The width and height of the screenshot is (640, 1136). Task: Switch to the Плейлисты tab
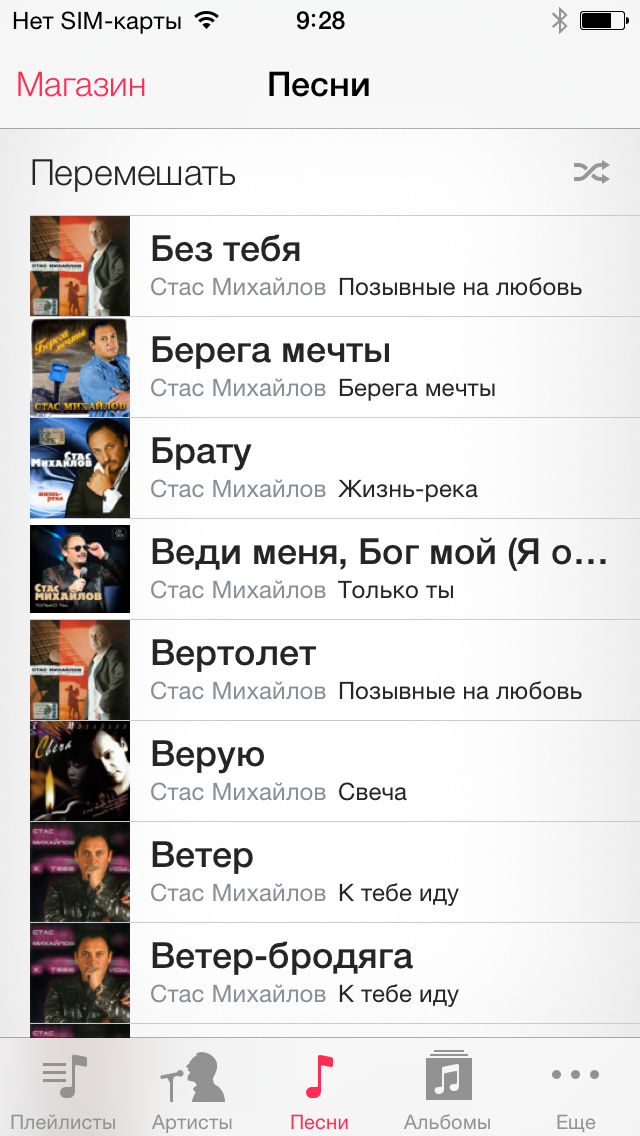(64, 1089)
